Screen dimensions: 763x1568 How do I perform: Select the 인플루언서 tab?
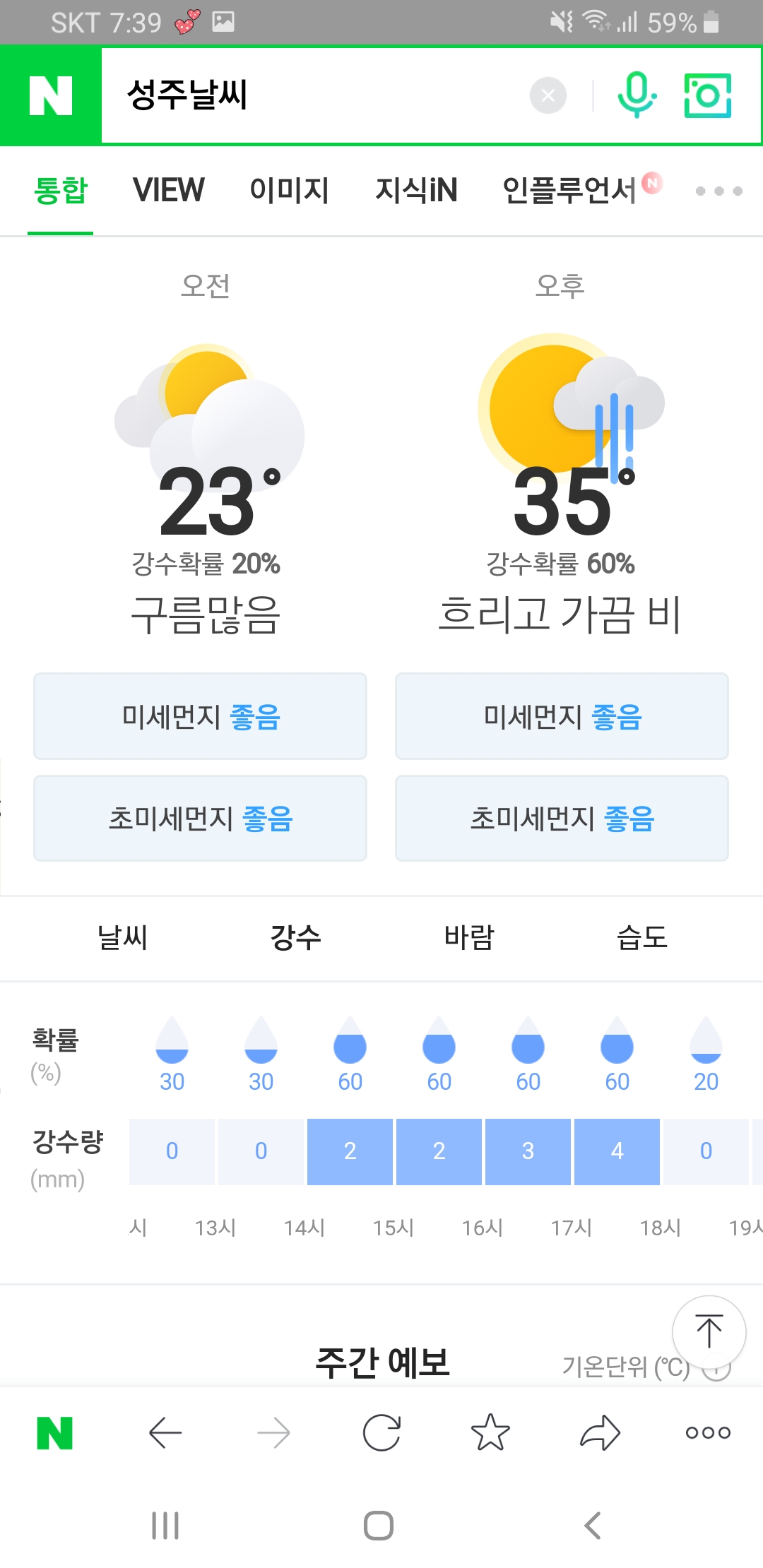[569, 190]
